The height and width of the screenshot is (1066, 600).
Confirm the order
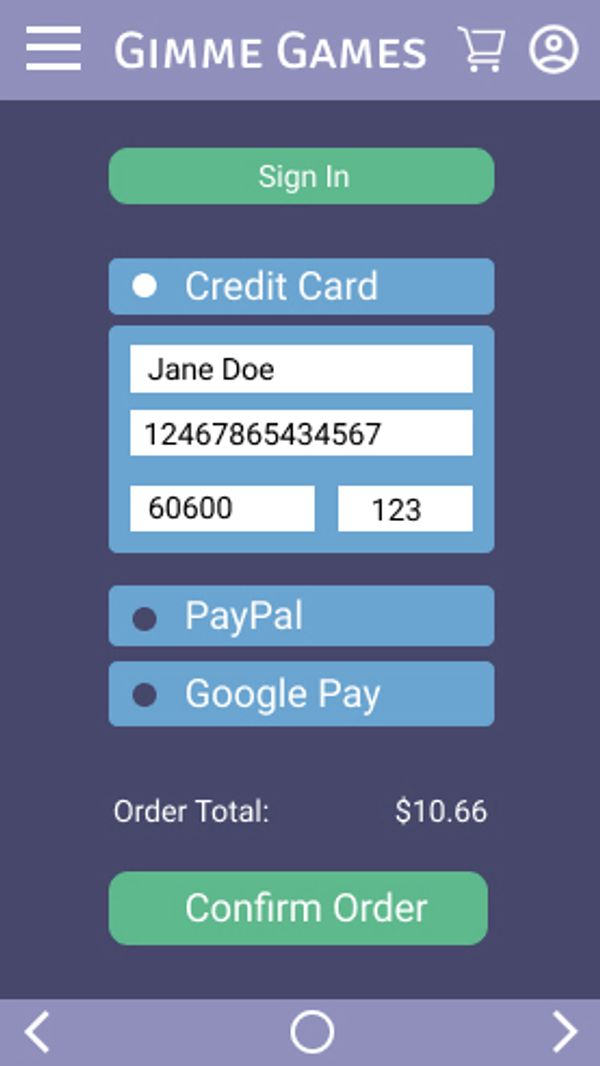(298, 908)
